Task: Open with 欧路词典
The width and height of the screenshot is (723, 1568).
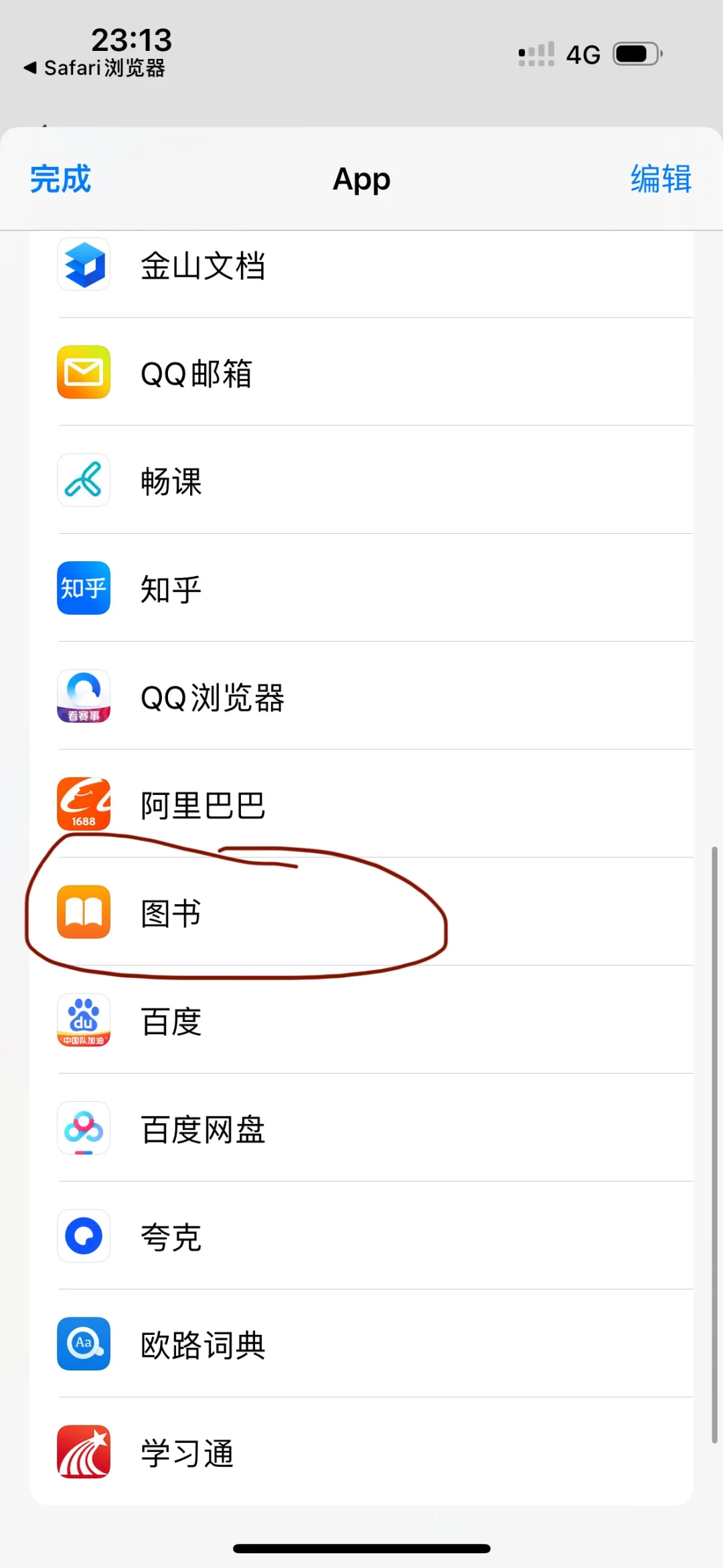Action: [x=203, y=1344]
